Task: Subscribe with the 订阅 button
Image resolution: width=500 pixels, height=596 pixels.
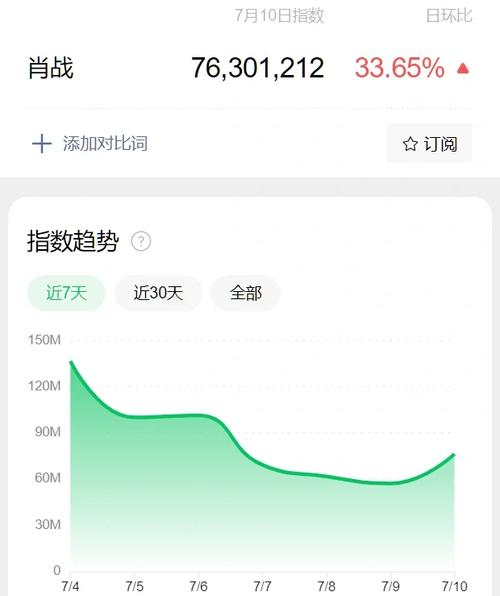Action: (x=429, y=144)
